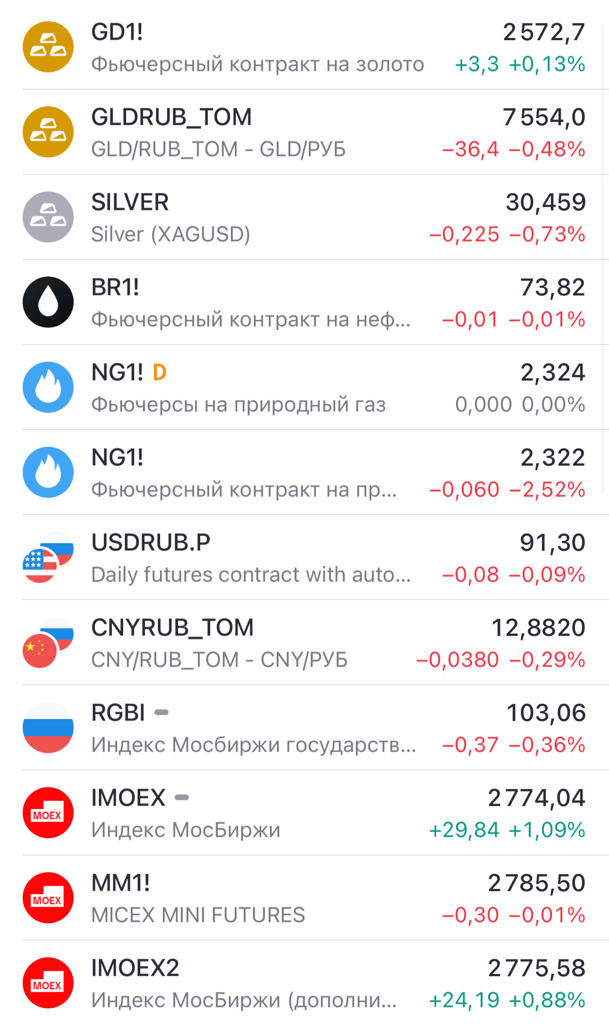
Task: Open BR1! oil futures contract
Action: click(304, 302)
